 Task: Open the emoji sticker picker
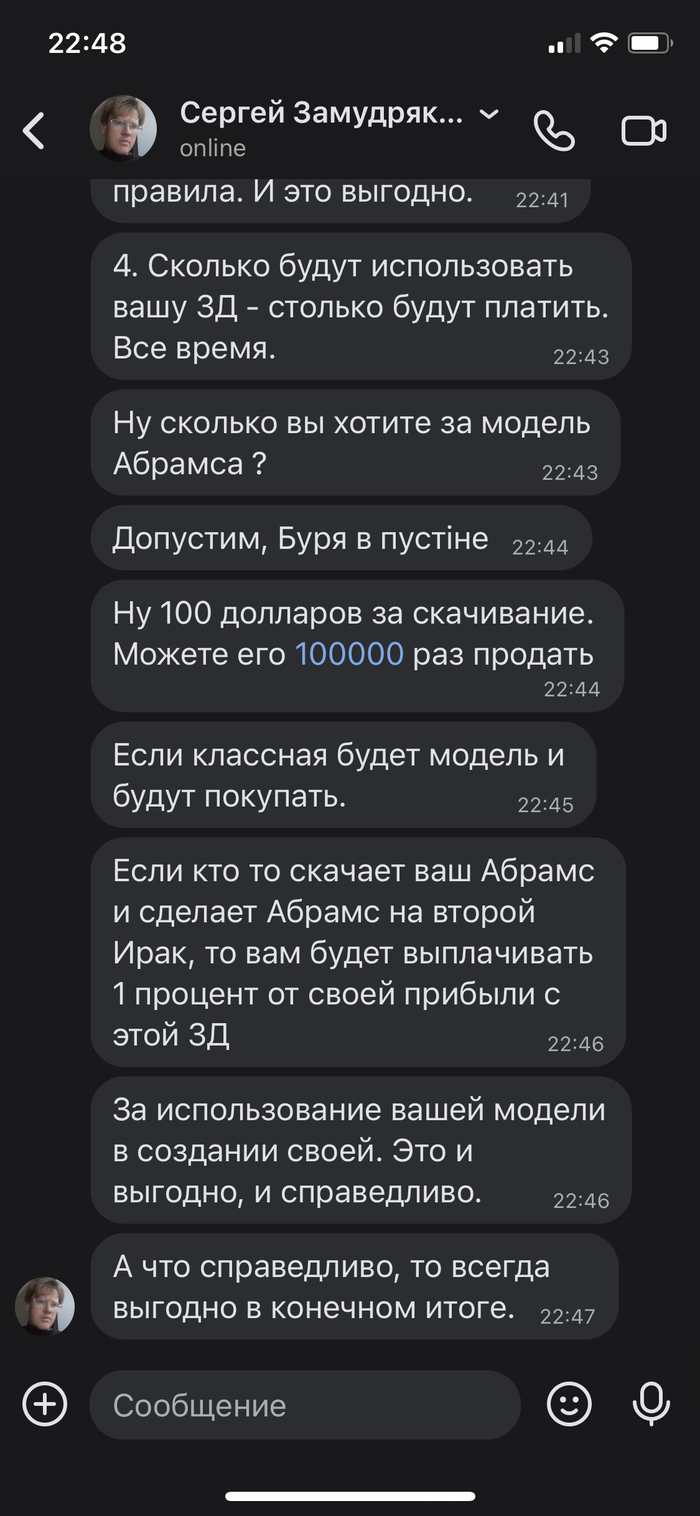coord(569,1404)
